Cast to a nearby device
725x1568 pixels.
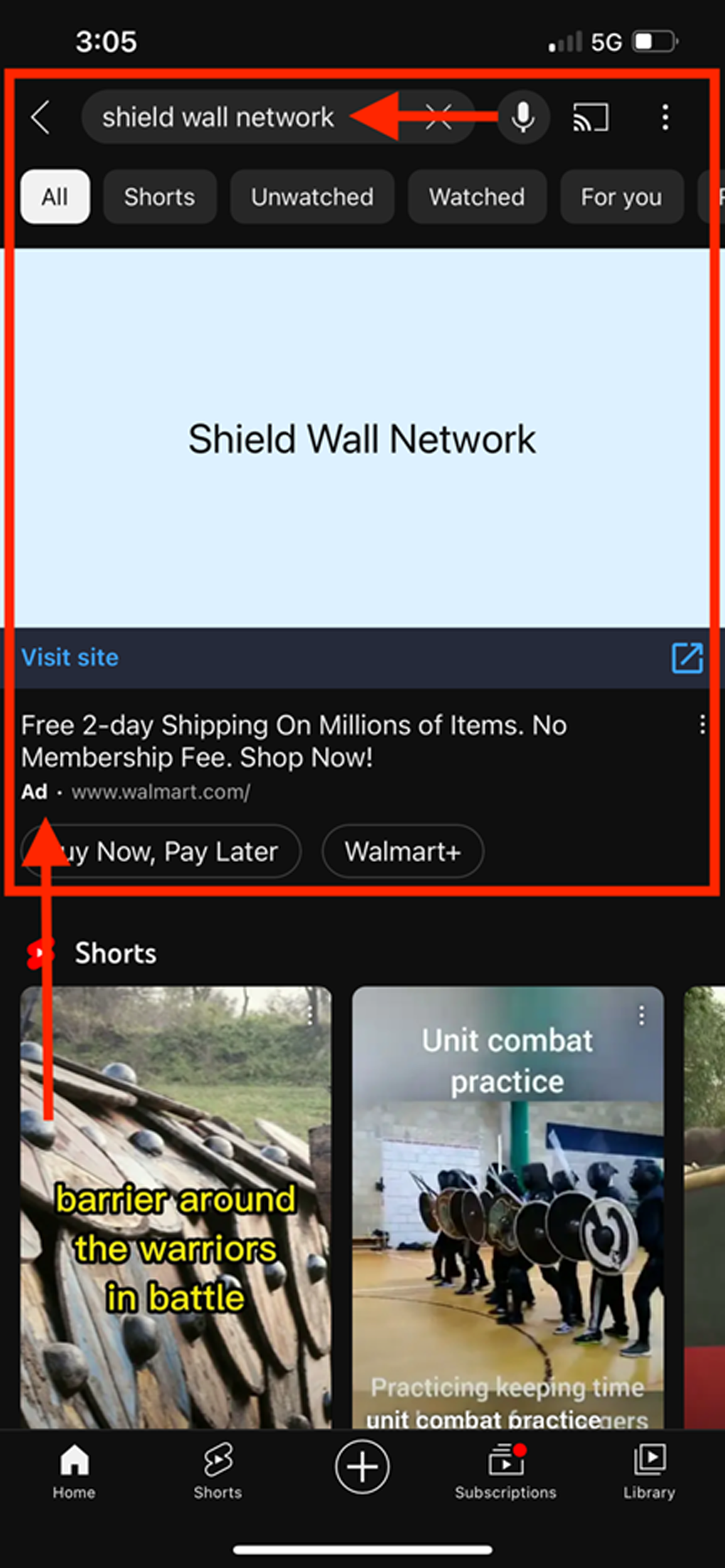tap(591, 117)
